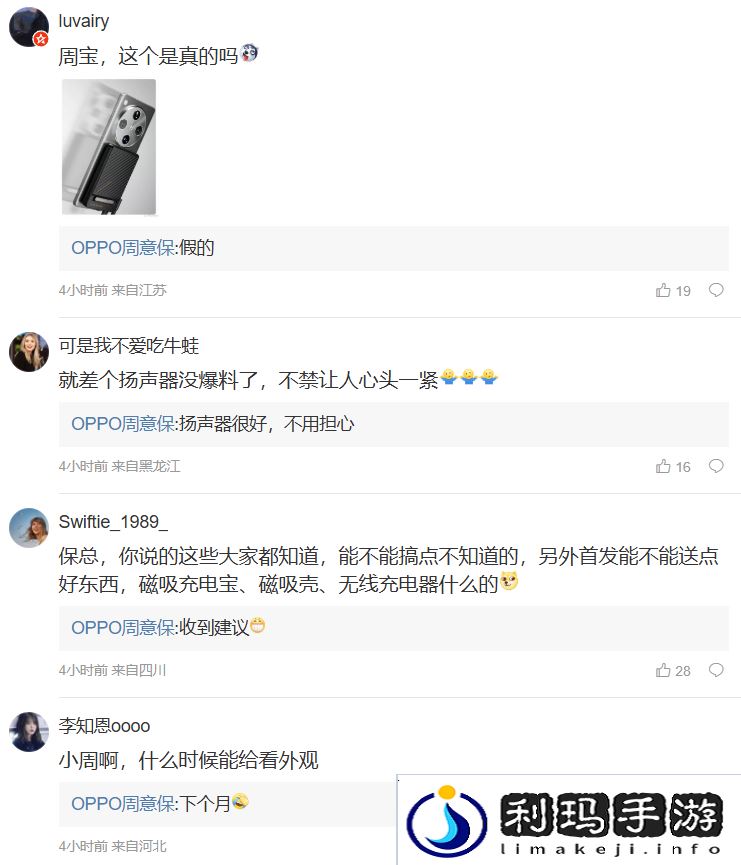Reply to luvairy's comment
741x865 pixels.
(716, 291)
